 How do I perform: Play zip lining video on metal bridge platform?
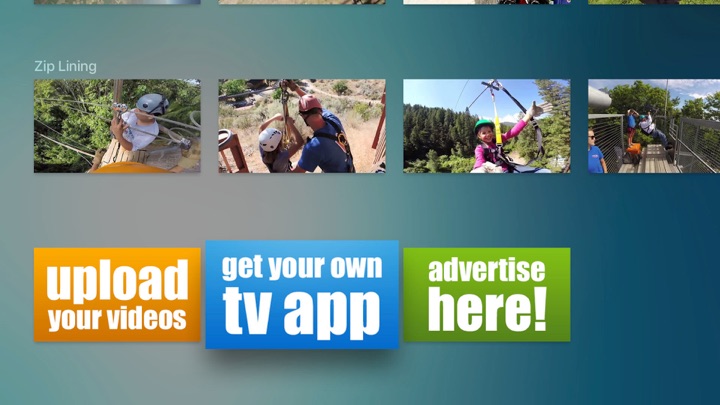pos(654,126)
